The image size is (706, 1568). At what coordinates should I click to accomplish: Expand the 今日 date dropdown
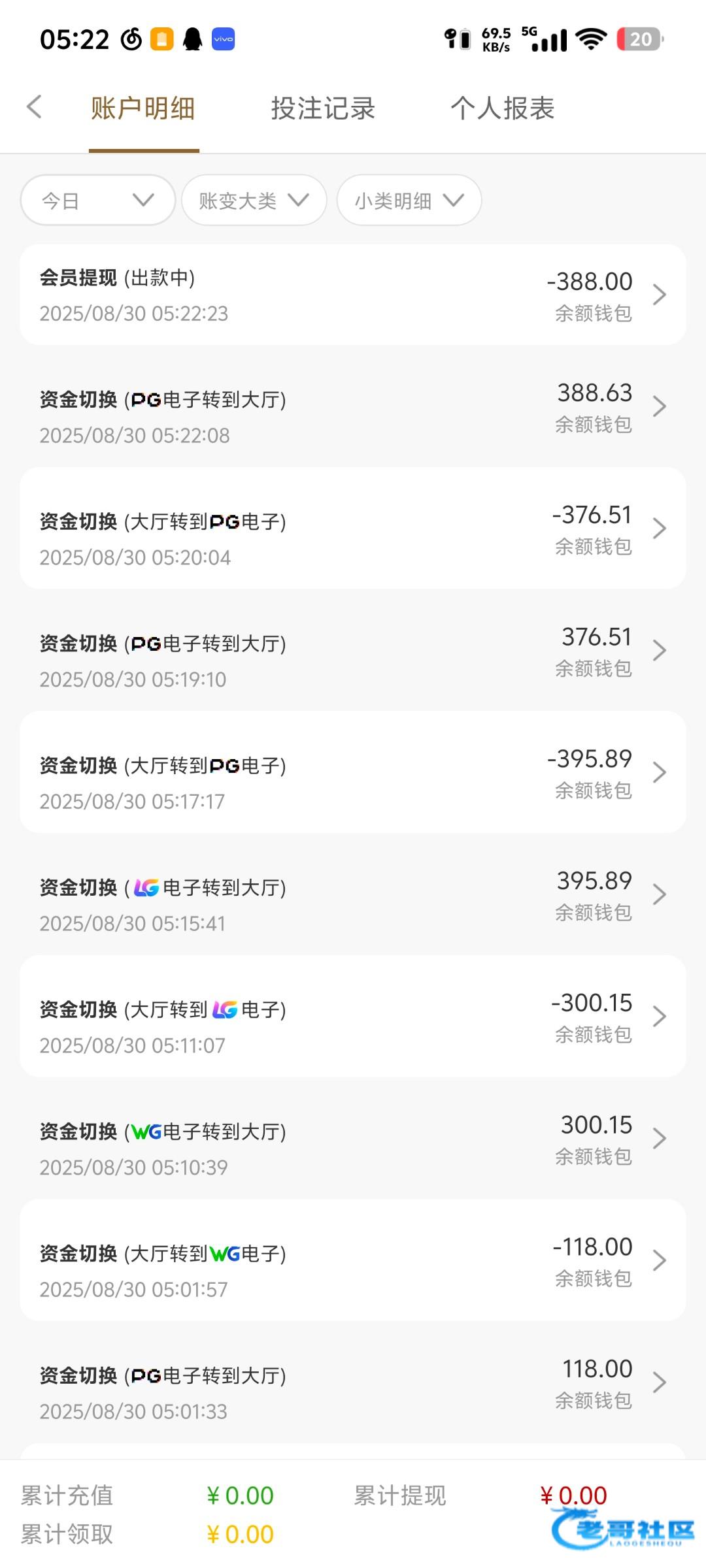click(x=97, y=201)
